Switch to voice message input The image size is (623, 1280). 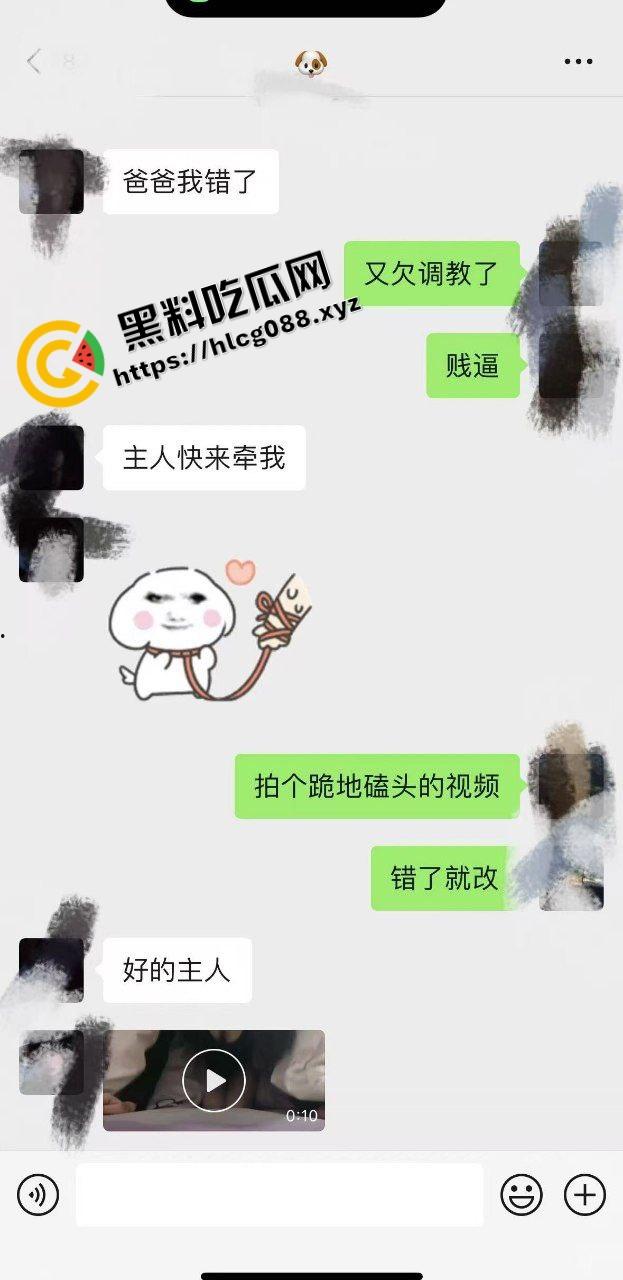(x=38, y=1194)
